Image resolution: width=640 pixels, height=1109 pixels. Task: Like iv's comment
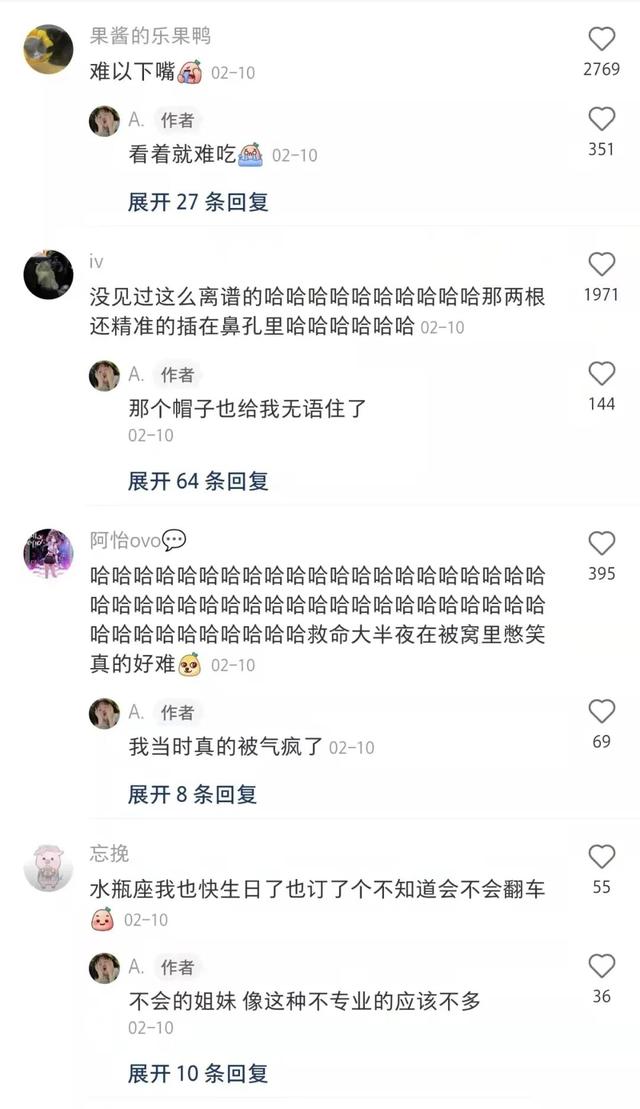point(601,264)
